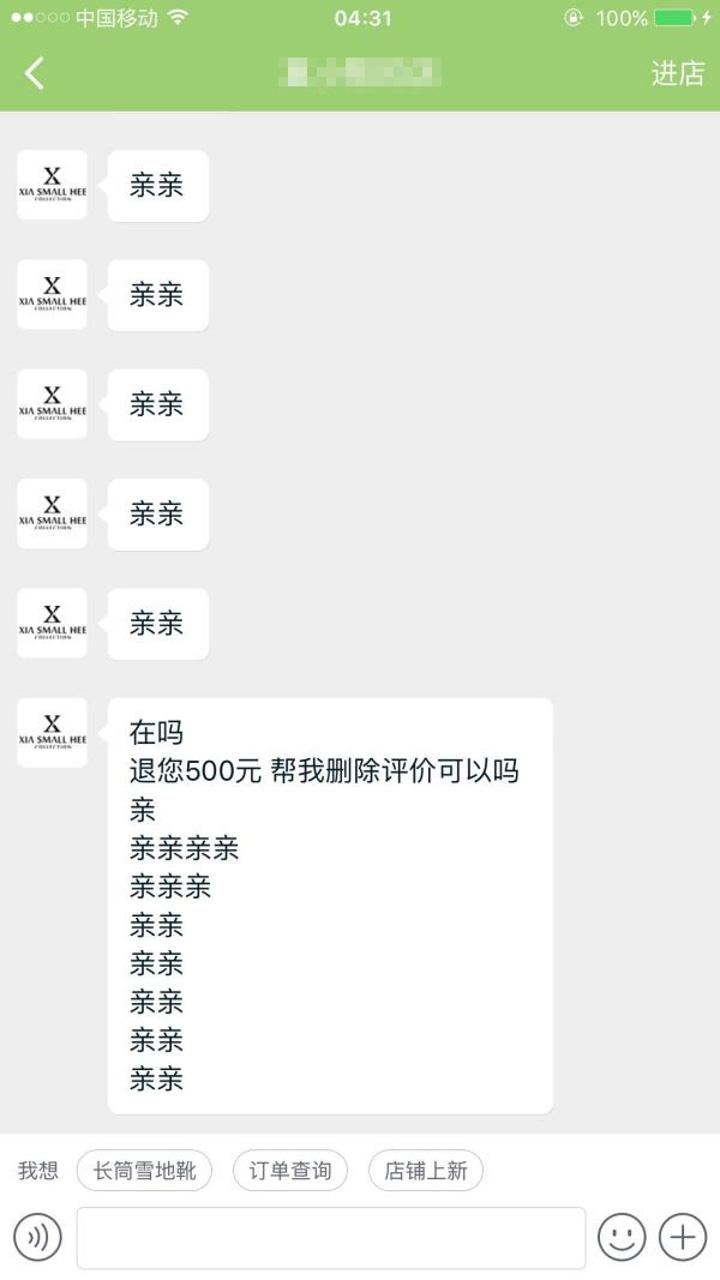Select the 长筒雪地靴 suggestion chip
Viewport: 720px width, 1280px height.
(x=144, y=1170)
